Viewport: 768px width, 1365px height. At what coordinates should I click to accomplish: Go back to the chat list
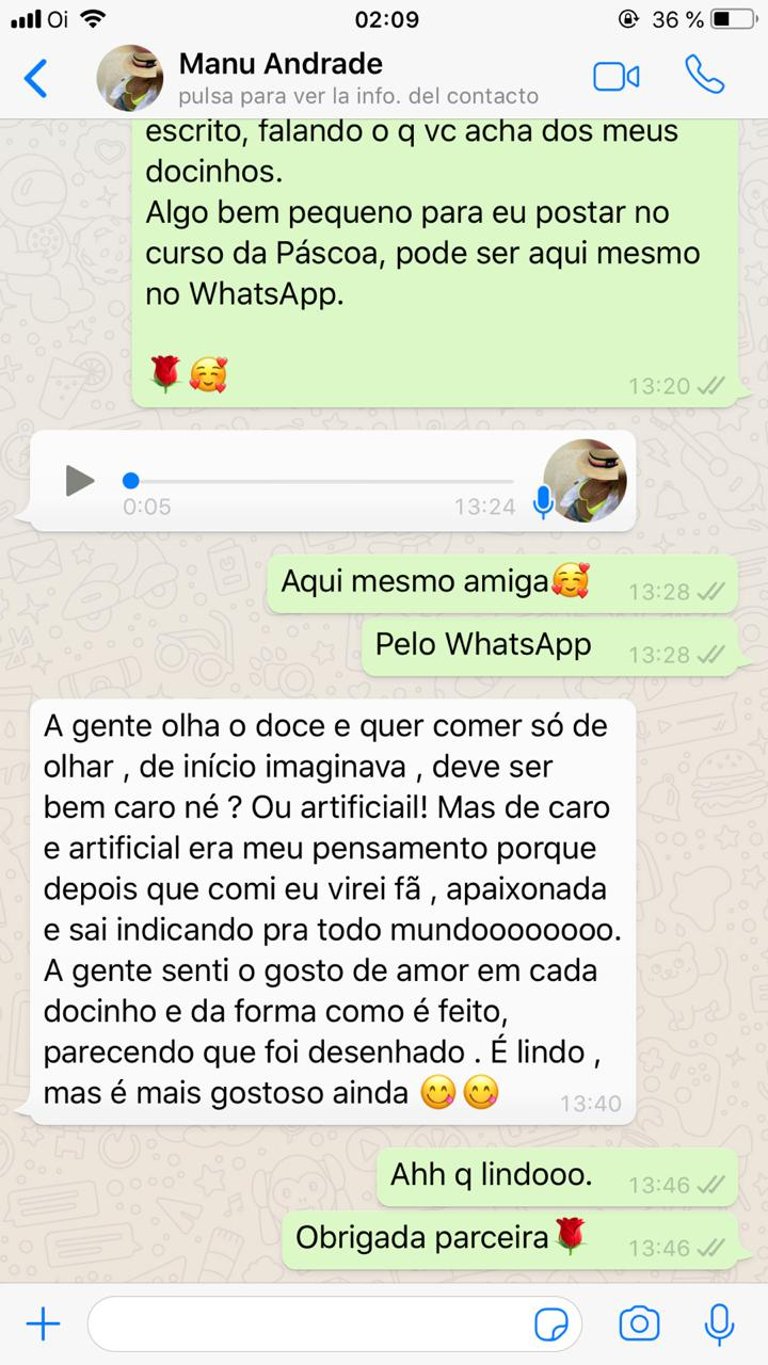pyautogui.click(x=35, y=77)
